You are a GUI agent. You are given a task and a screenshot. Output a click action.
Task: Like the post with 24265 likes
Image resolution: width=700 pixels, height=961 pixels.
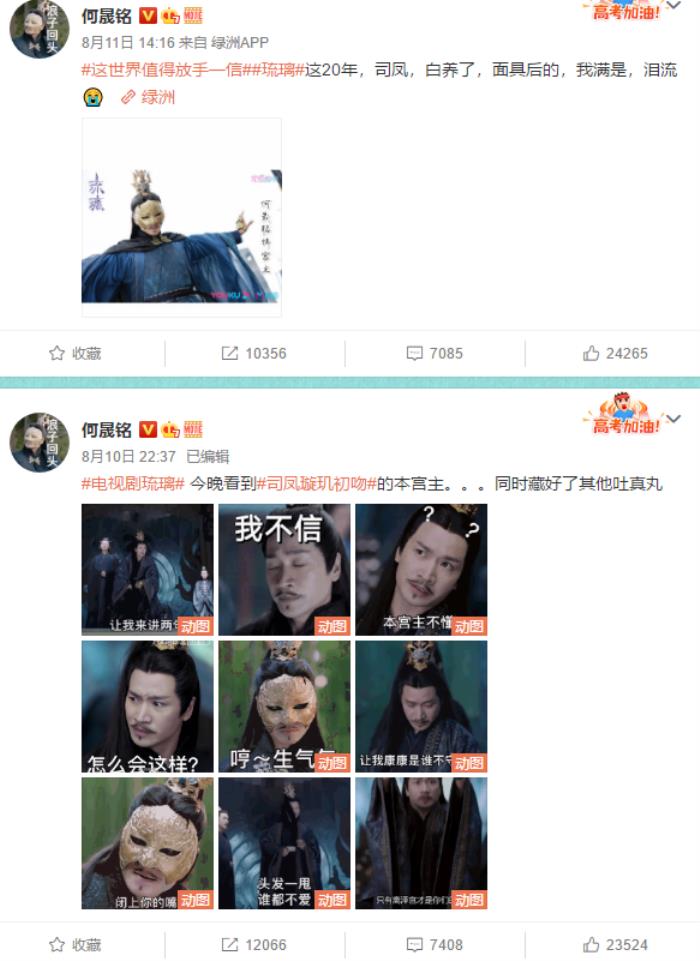click(615, 353)
